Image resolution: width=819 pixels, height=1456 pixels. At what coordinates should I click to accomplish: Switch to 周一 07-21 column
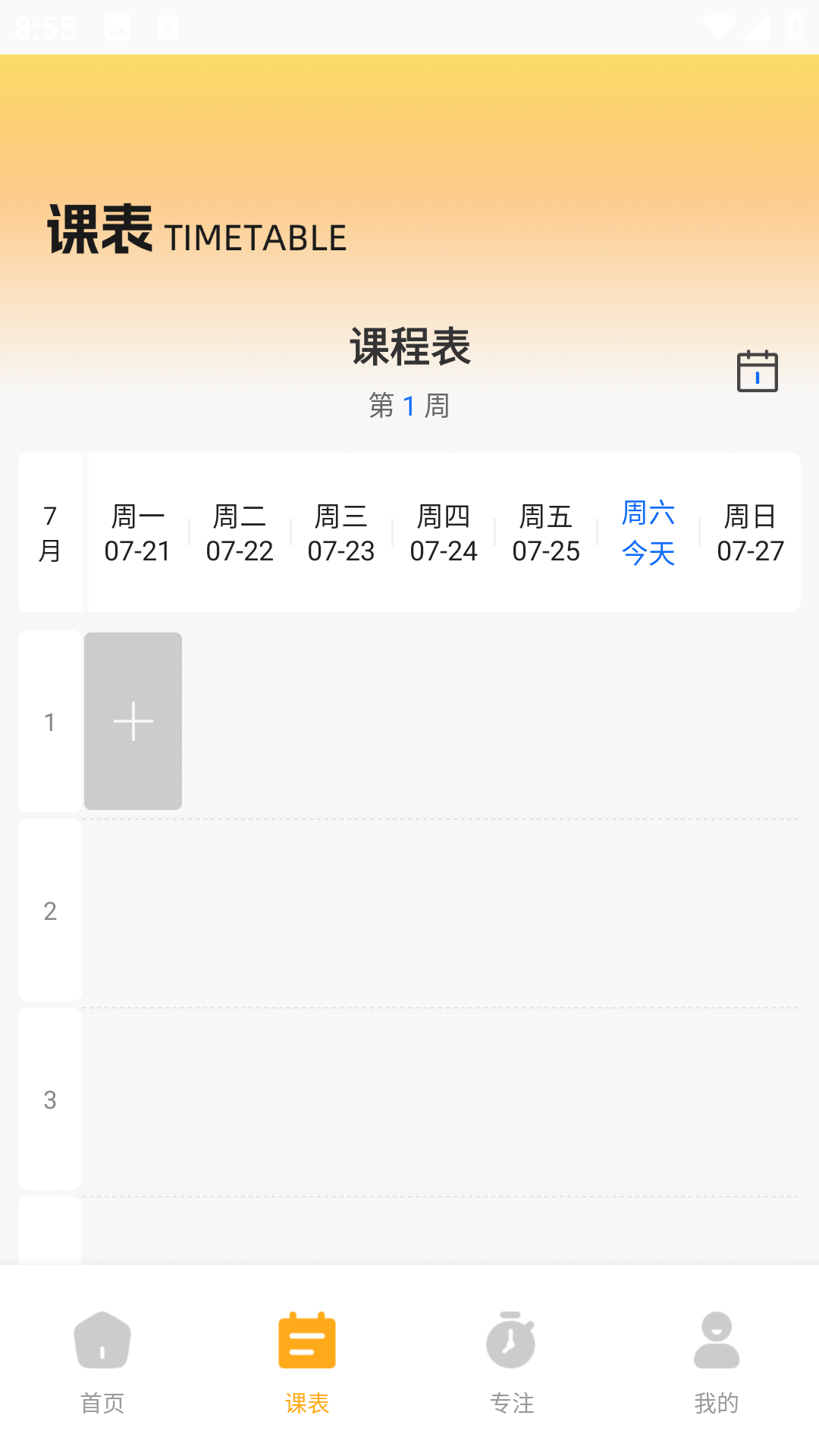pos(137,533)
